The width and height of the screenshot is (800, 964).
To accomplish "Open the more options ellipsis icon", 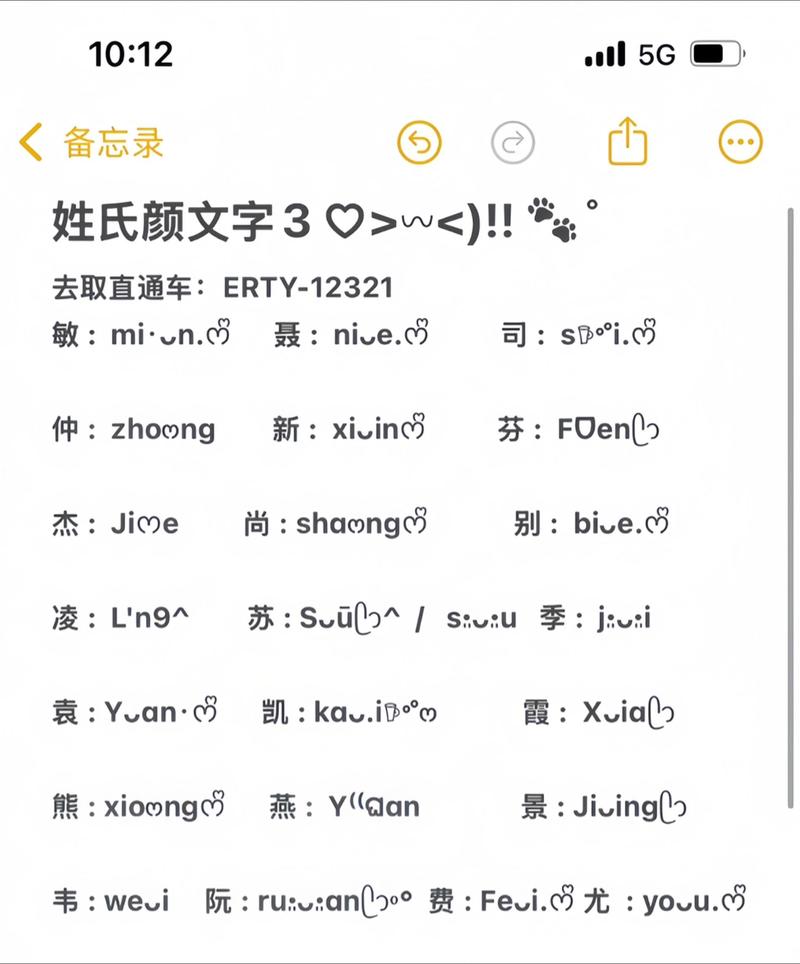I will click(x=739, y=141).
